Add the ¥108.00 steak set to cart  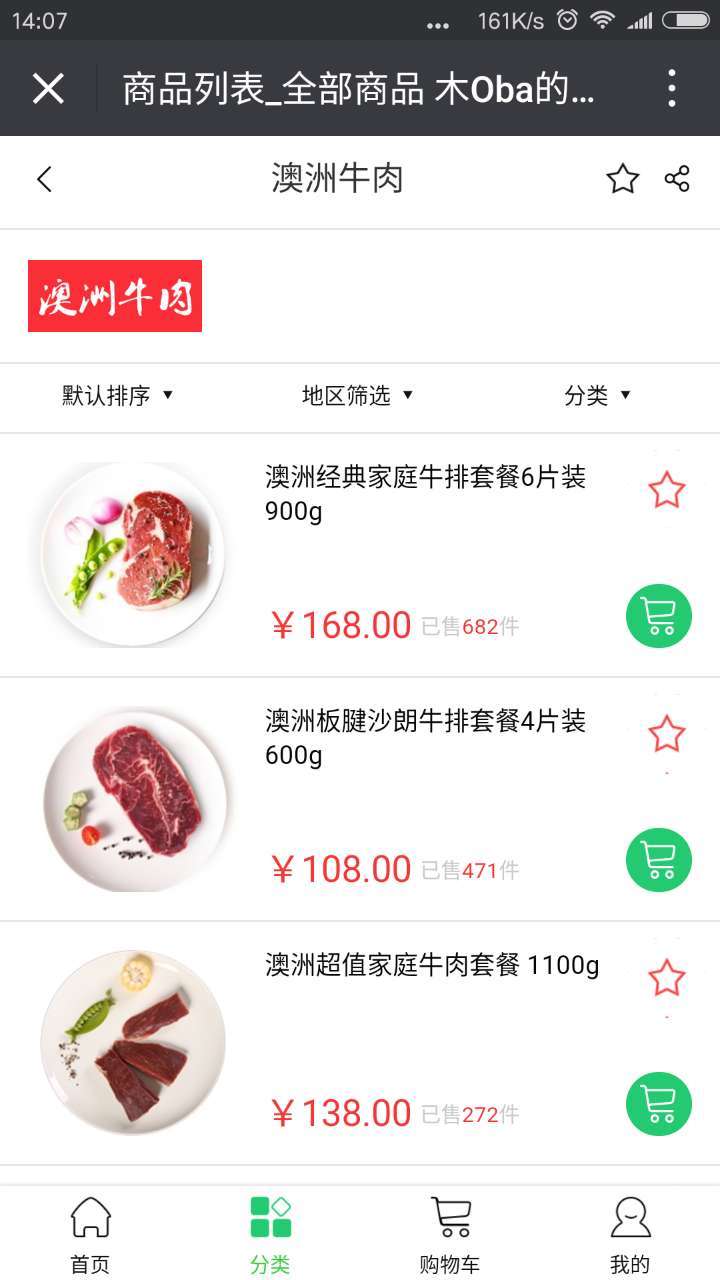pos(659,860)
